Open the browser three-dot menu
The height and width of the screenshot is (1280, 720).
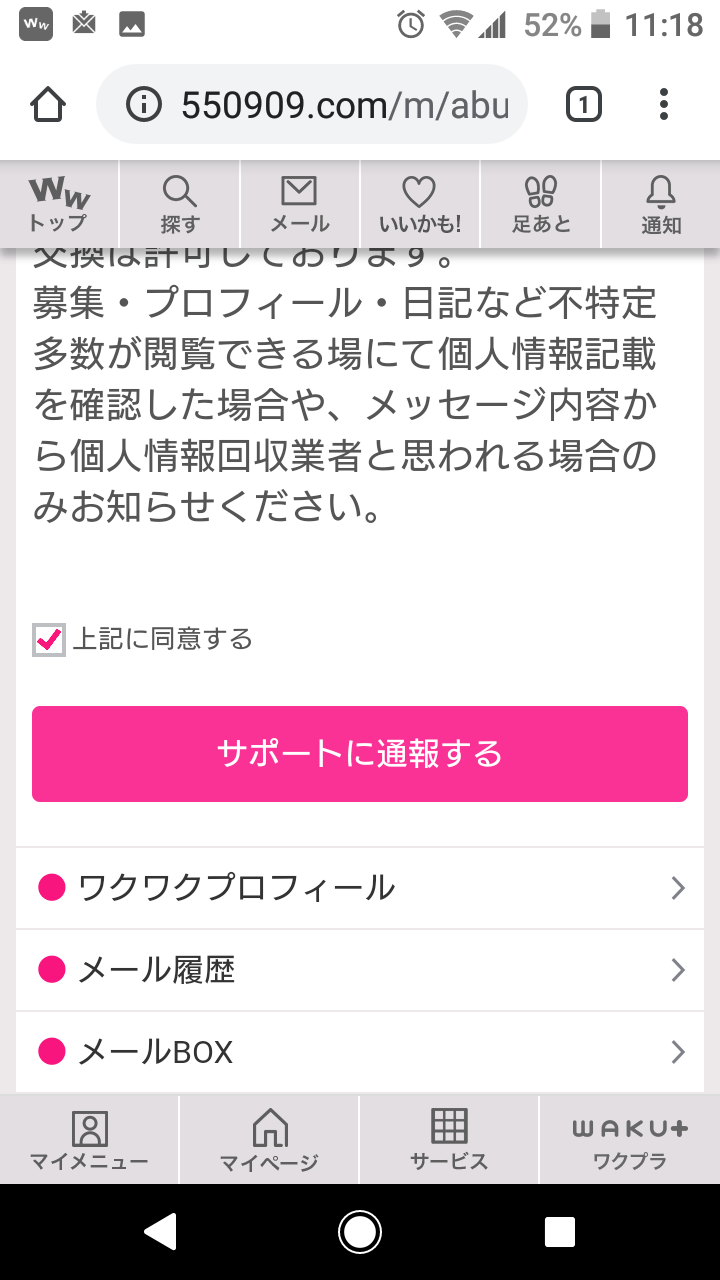[663, 103]
